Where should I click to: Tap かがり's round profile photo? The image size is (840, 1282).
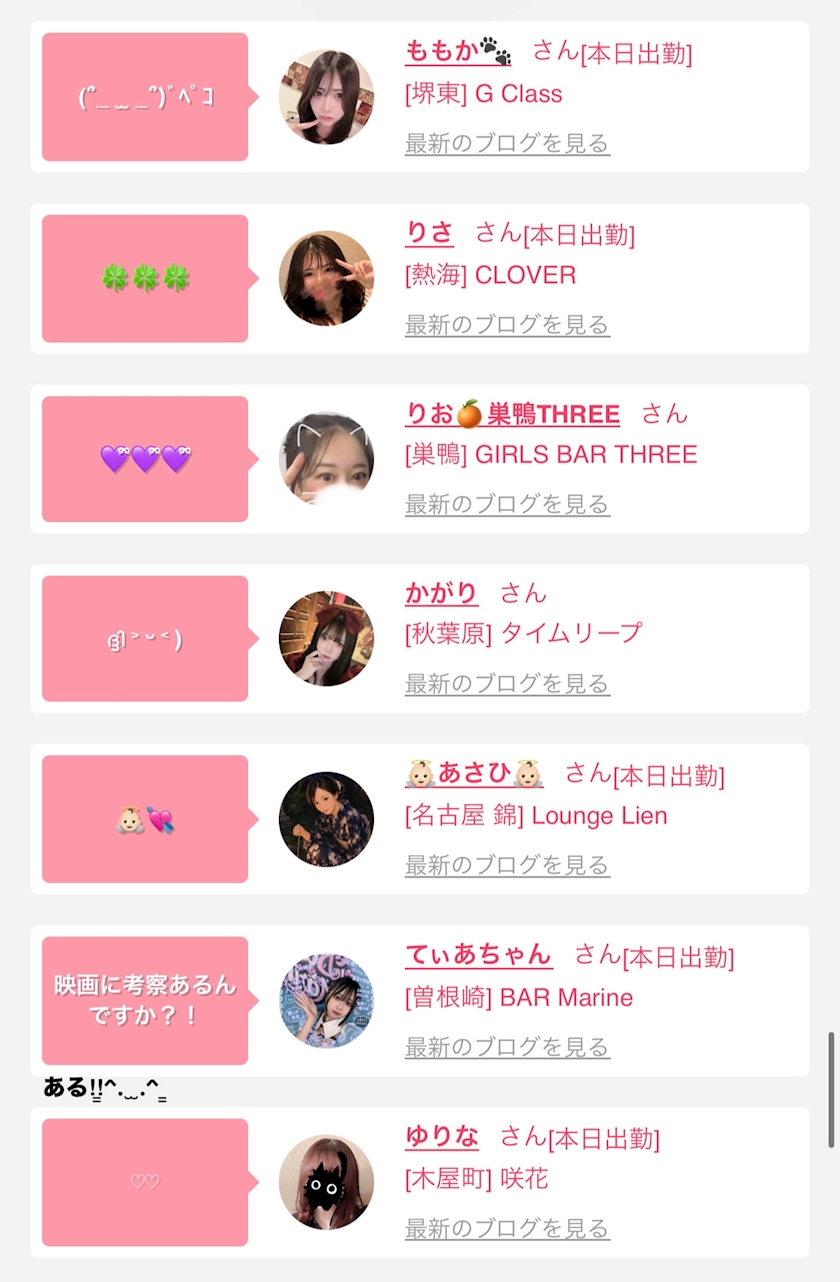326,638
